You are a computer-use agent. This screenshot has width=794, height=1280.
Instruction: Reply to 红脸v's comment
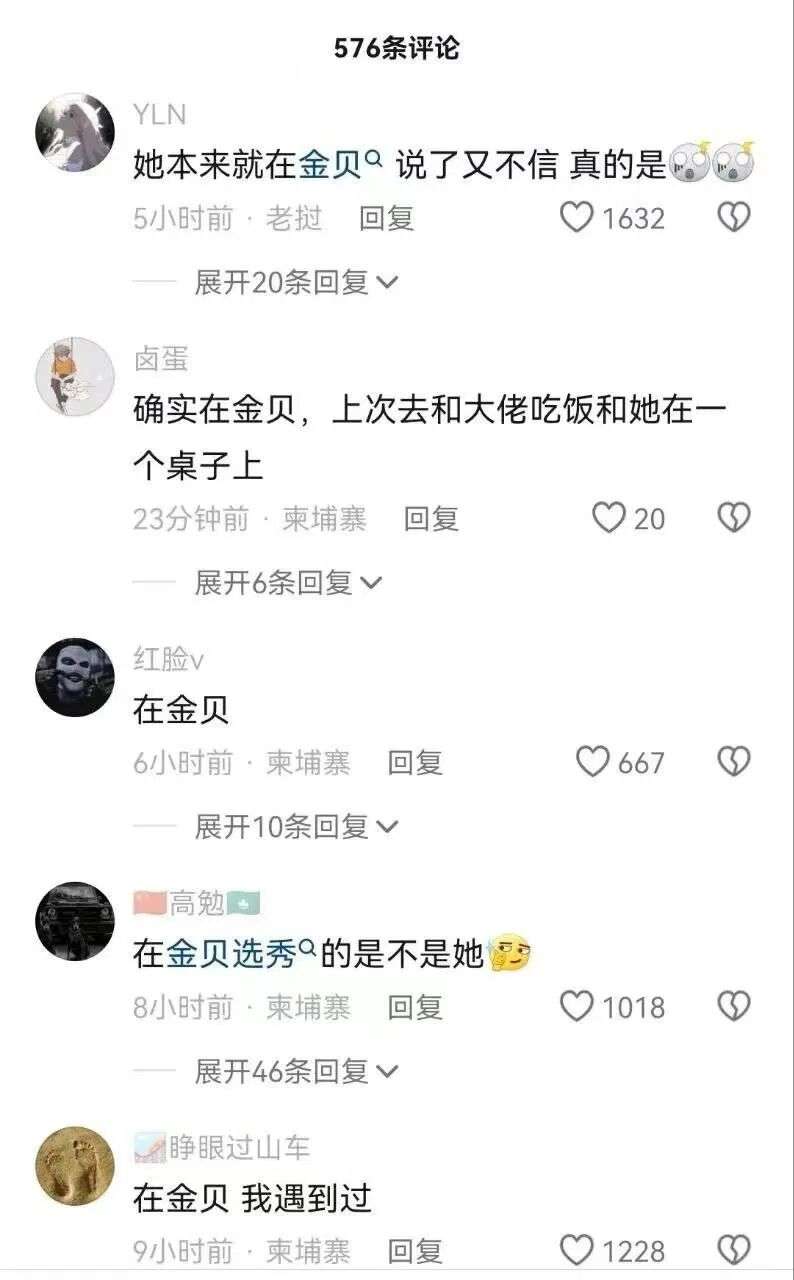tap(415, 763)
